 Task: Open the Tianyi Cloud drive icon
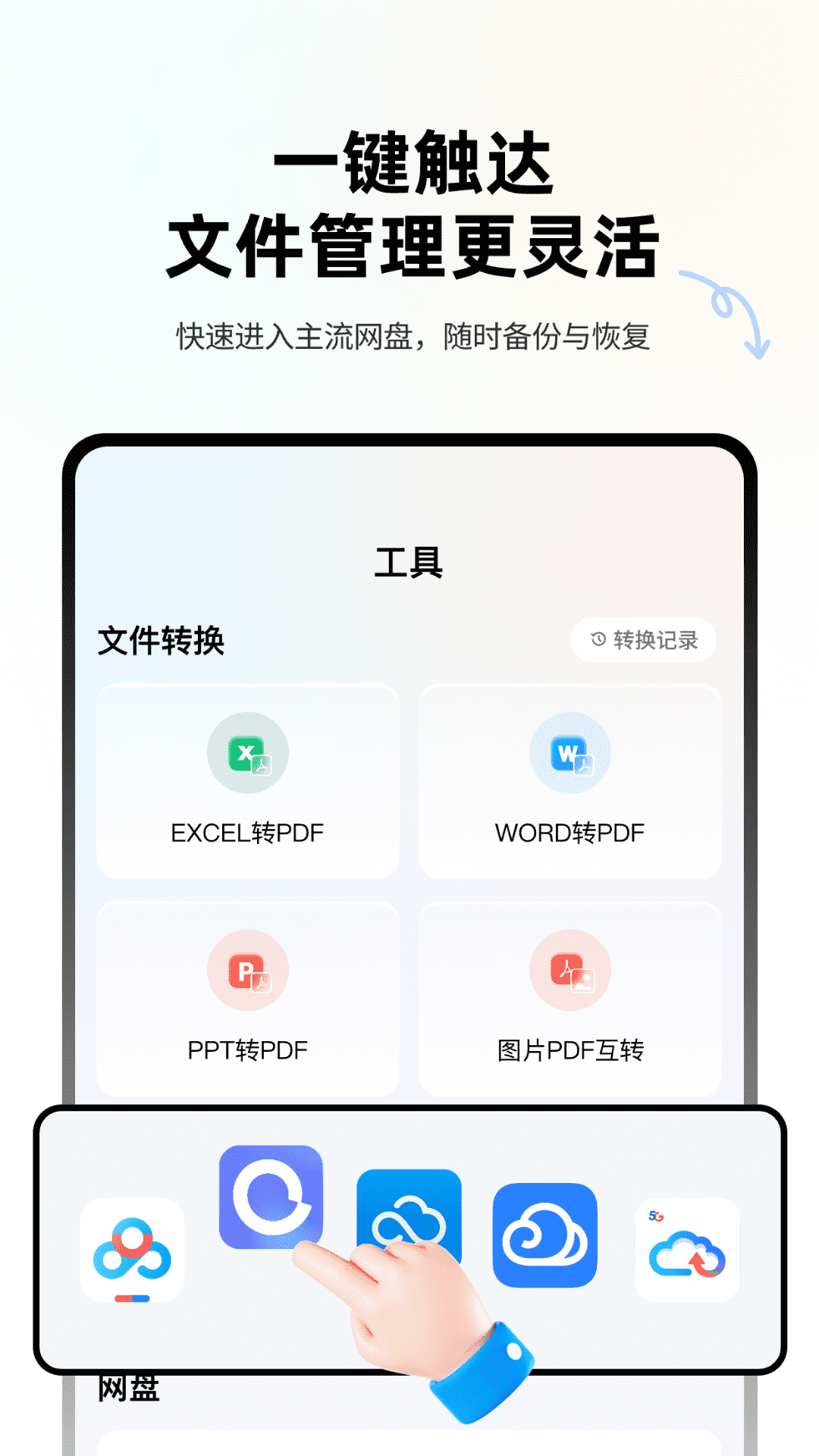(x=546, y=1234)
